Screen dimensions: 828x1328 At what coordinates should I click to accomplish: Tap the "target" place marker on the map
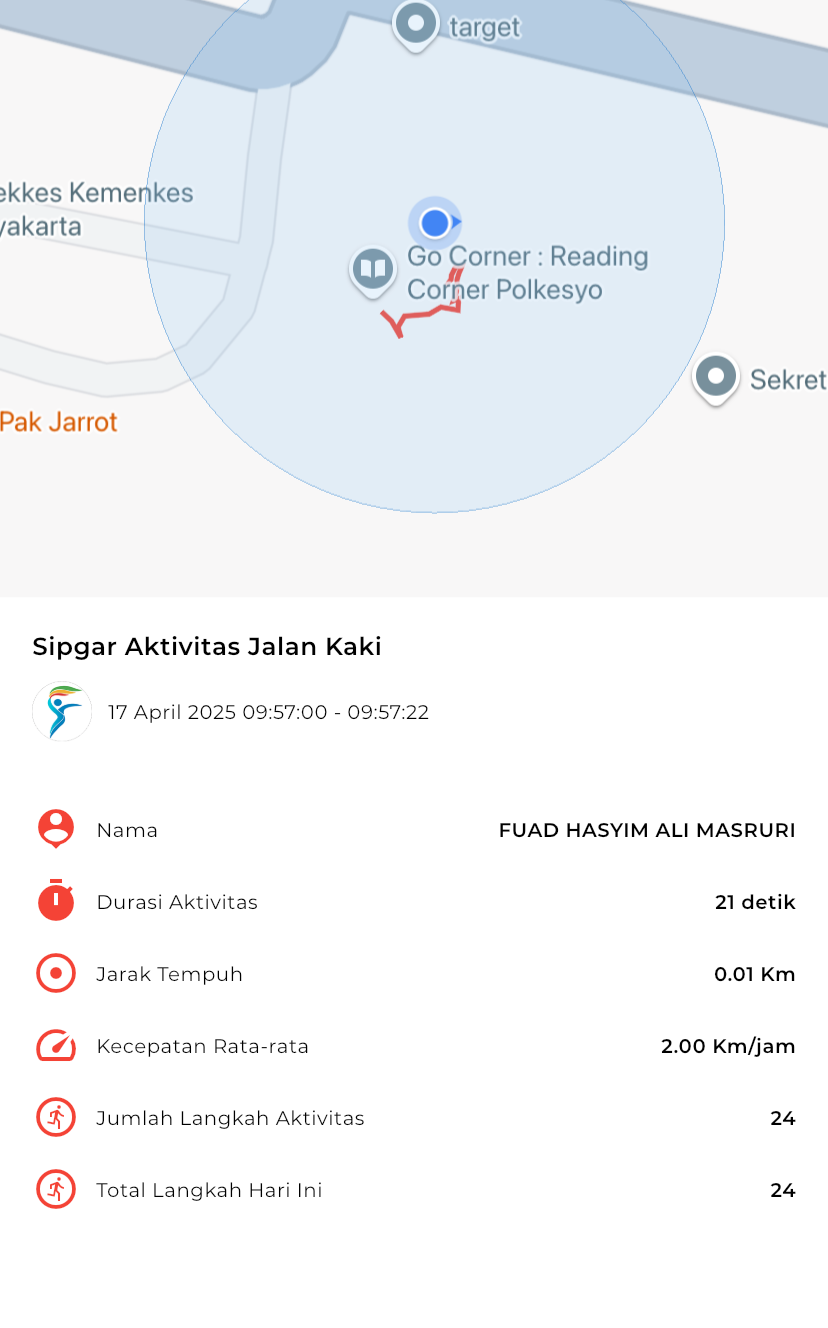[416, 24]
